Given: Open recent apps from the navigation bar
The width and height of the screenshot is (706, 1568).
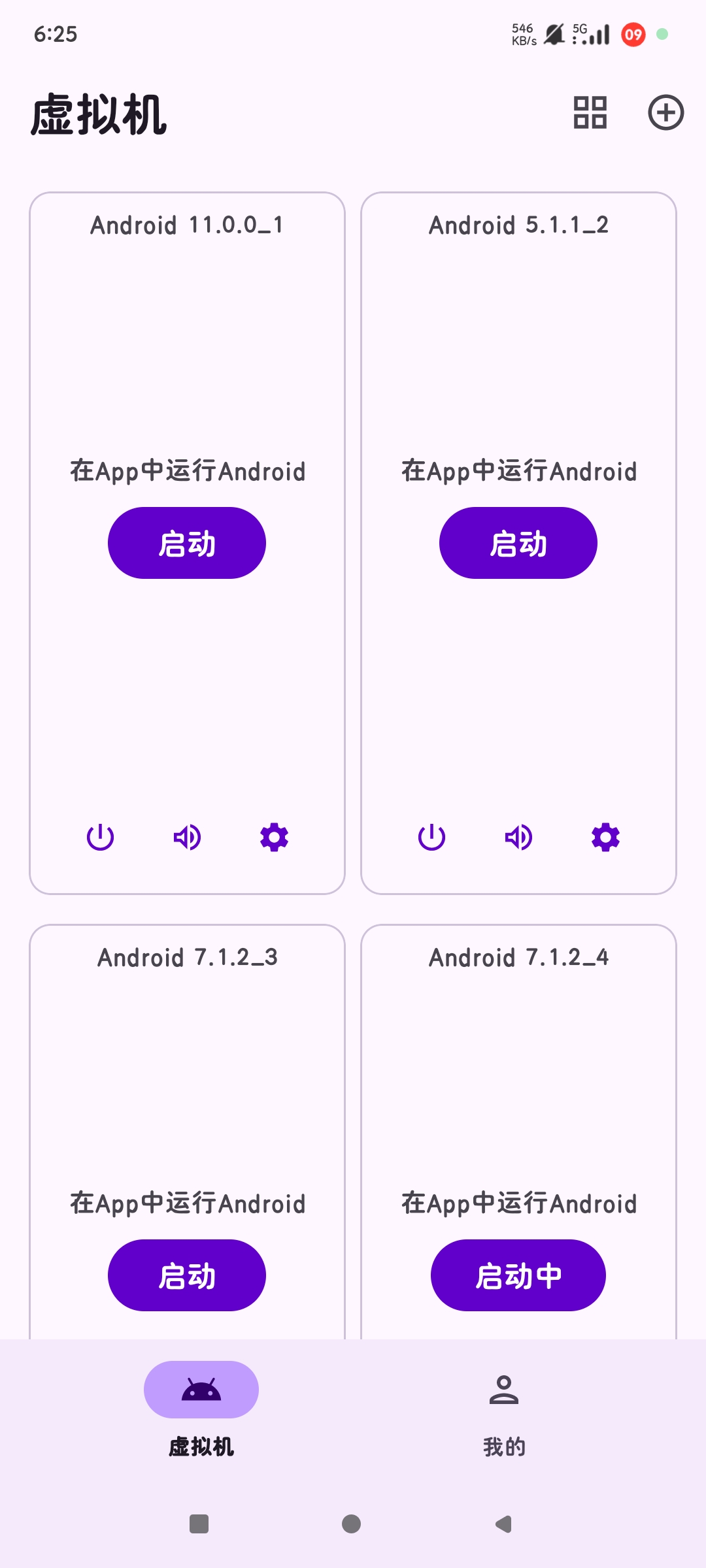Looking at the screenshot, I should [199, 1524].
